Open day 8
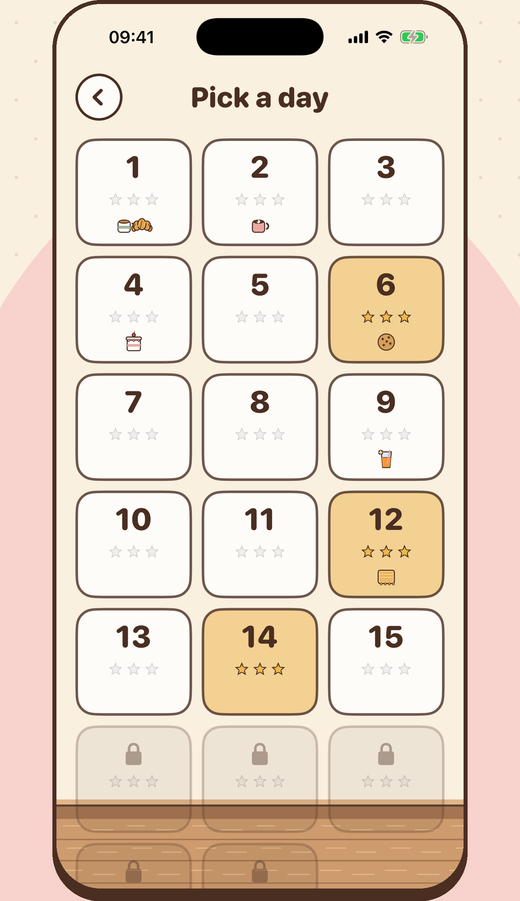The image size is (520, 901). 260,427
